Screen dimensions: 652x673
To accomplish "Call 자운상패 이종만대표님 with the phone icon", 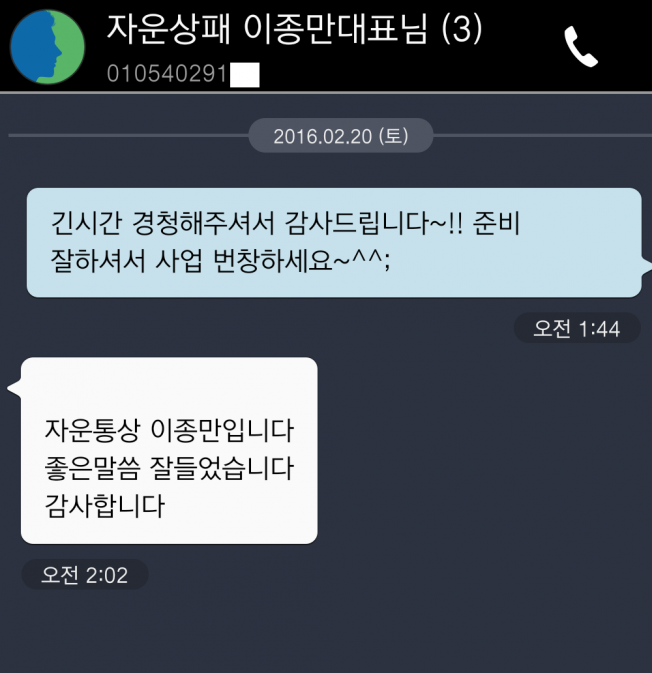I will pyautogui.click(x=581, y=46).
